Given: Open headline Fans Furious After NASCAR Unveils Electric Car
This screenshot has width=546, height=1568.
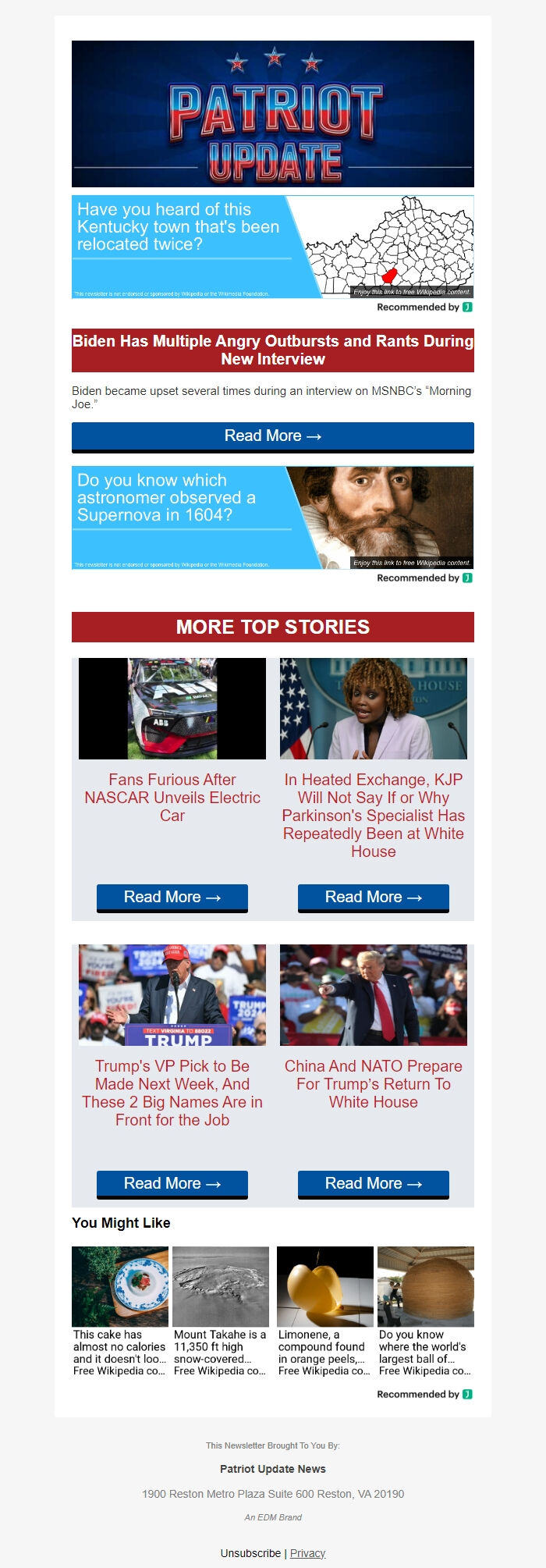Looking at the screenshot, I should coord(172,797).
